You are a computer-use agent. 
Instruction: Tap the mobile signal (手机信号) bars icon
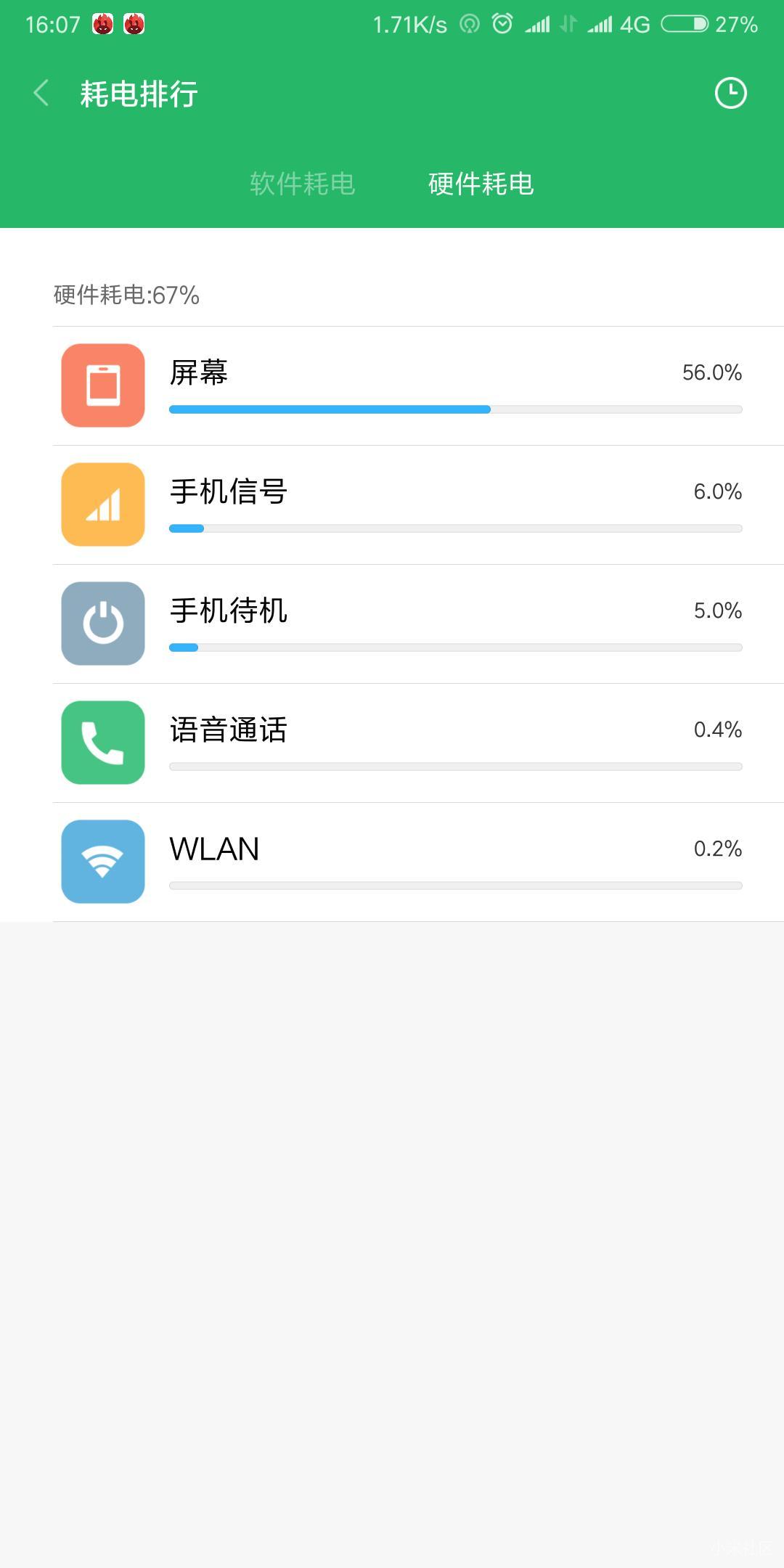click(x=102, y=504)
